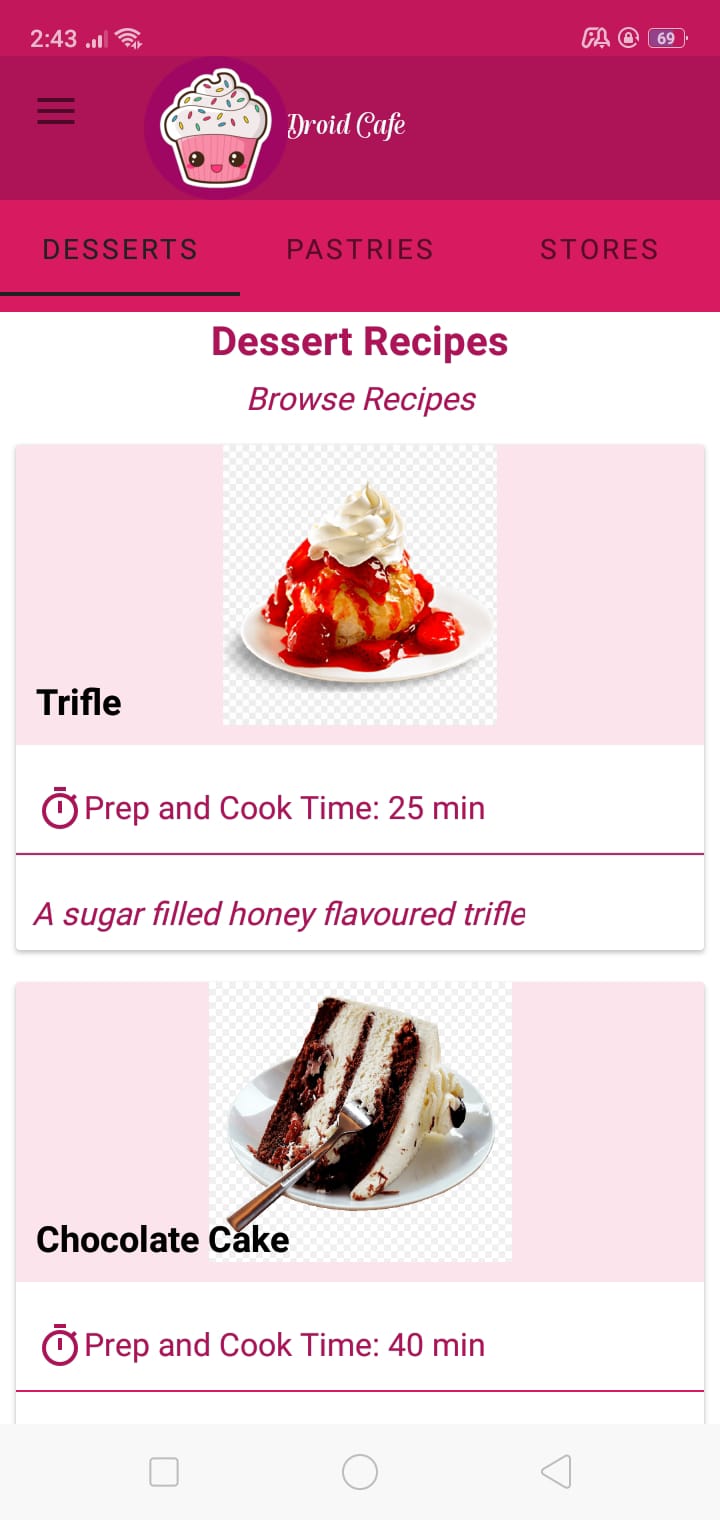Select the Desserts tab
Screen dimensions: 720x1520
tap(120, 249)
